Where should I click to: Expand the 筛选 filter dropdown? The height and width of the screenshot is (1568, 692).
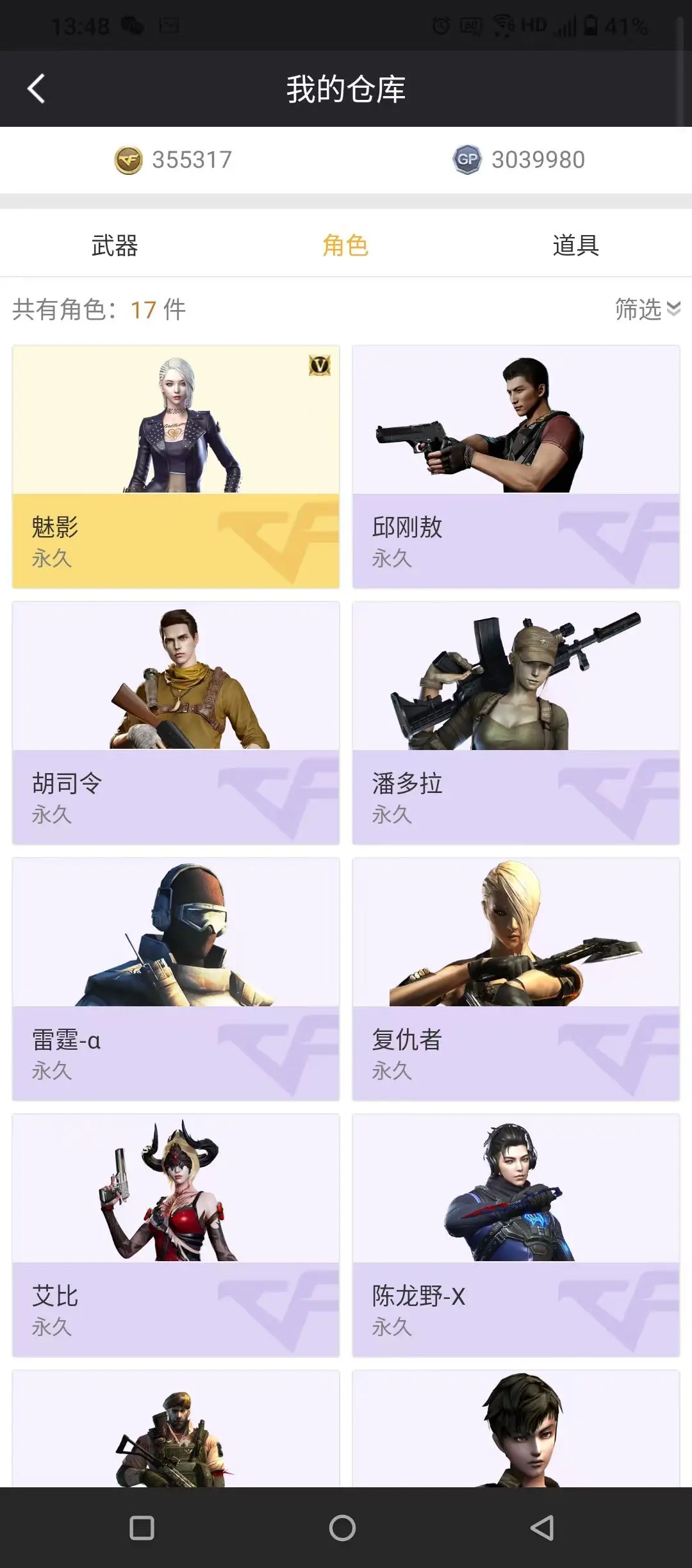coord(647,309)
